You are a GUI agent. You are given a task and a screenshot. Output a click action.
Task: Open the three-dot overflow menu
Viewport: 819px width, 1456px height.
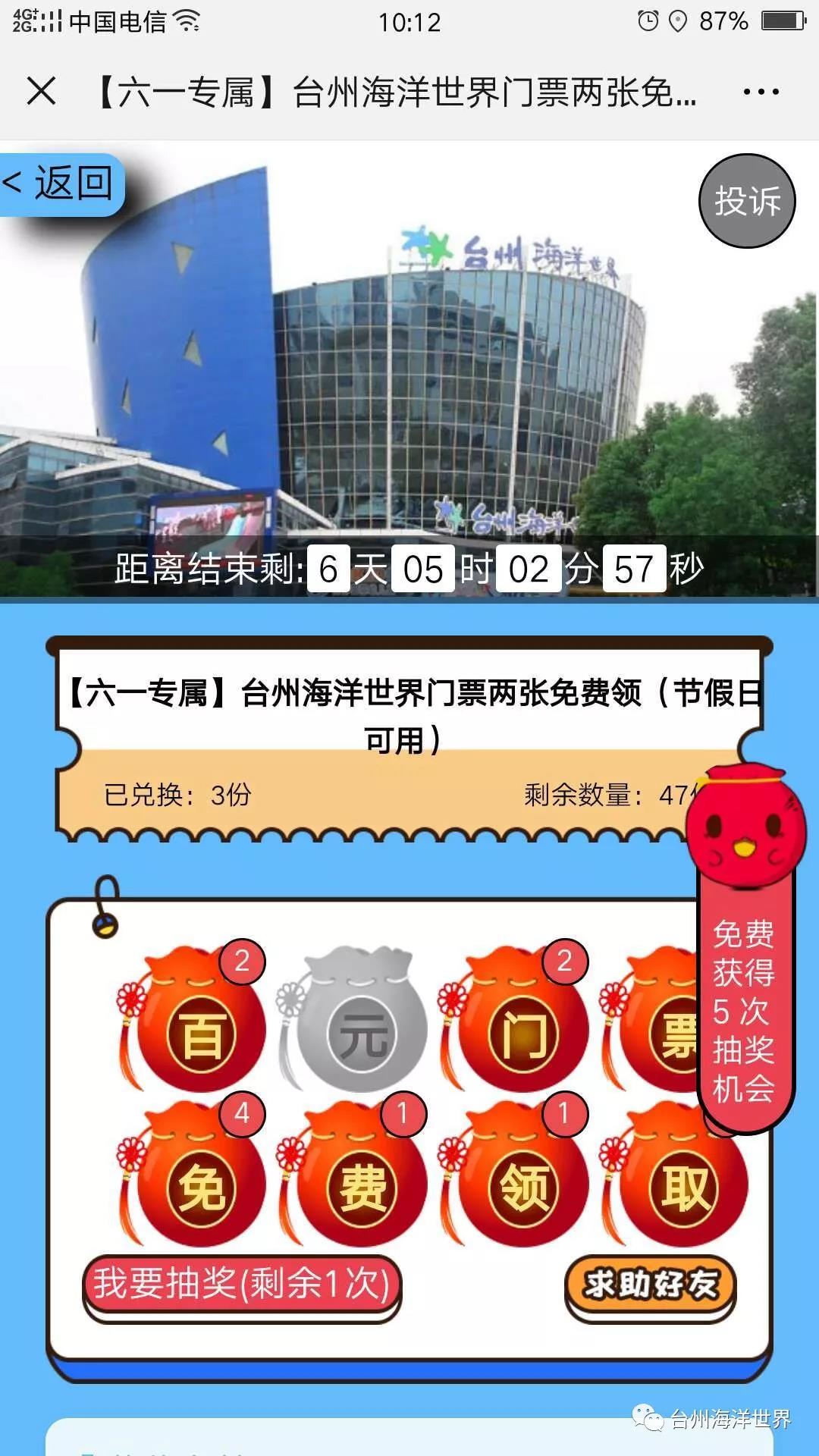pyautogui.click(x=761, y=93)
